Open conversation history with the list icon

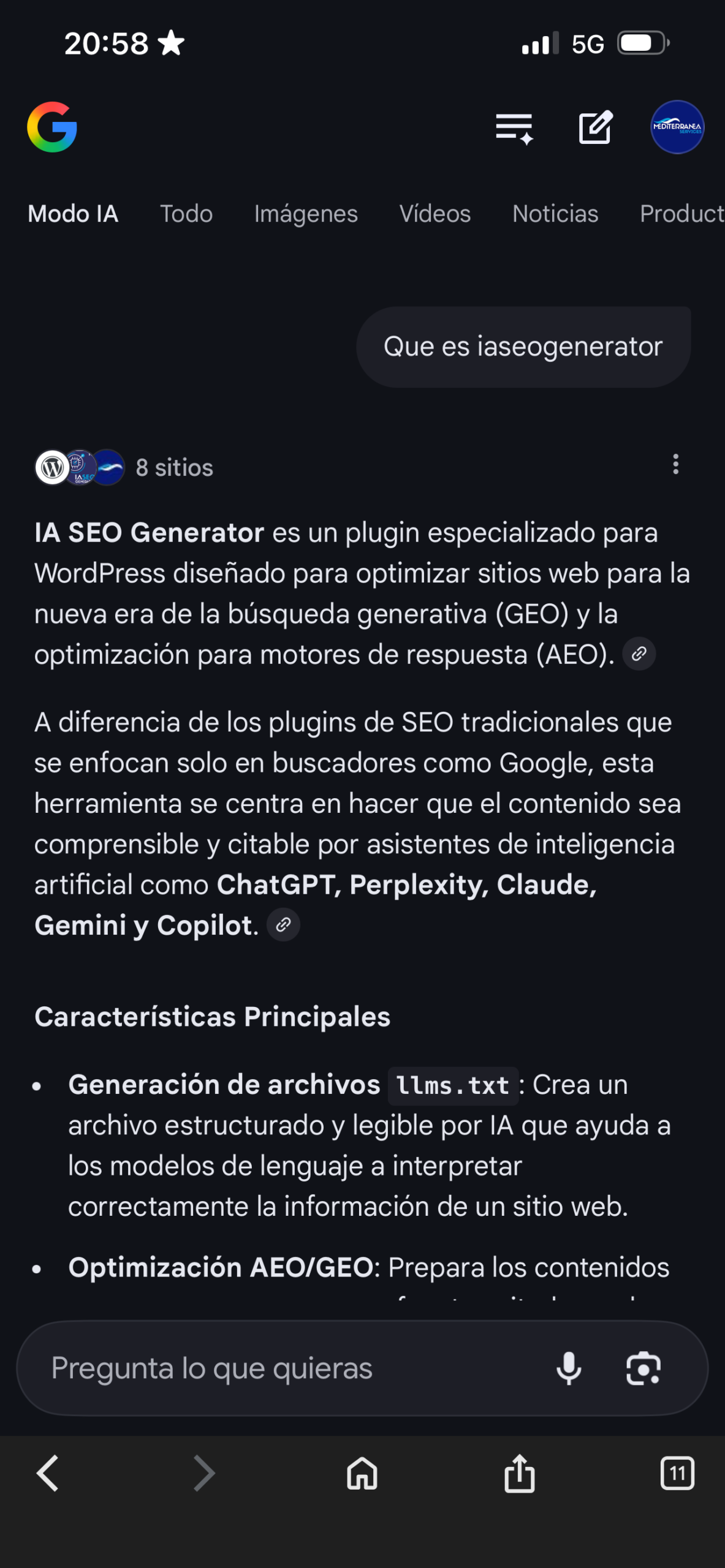(x=514, y=127)
